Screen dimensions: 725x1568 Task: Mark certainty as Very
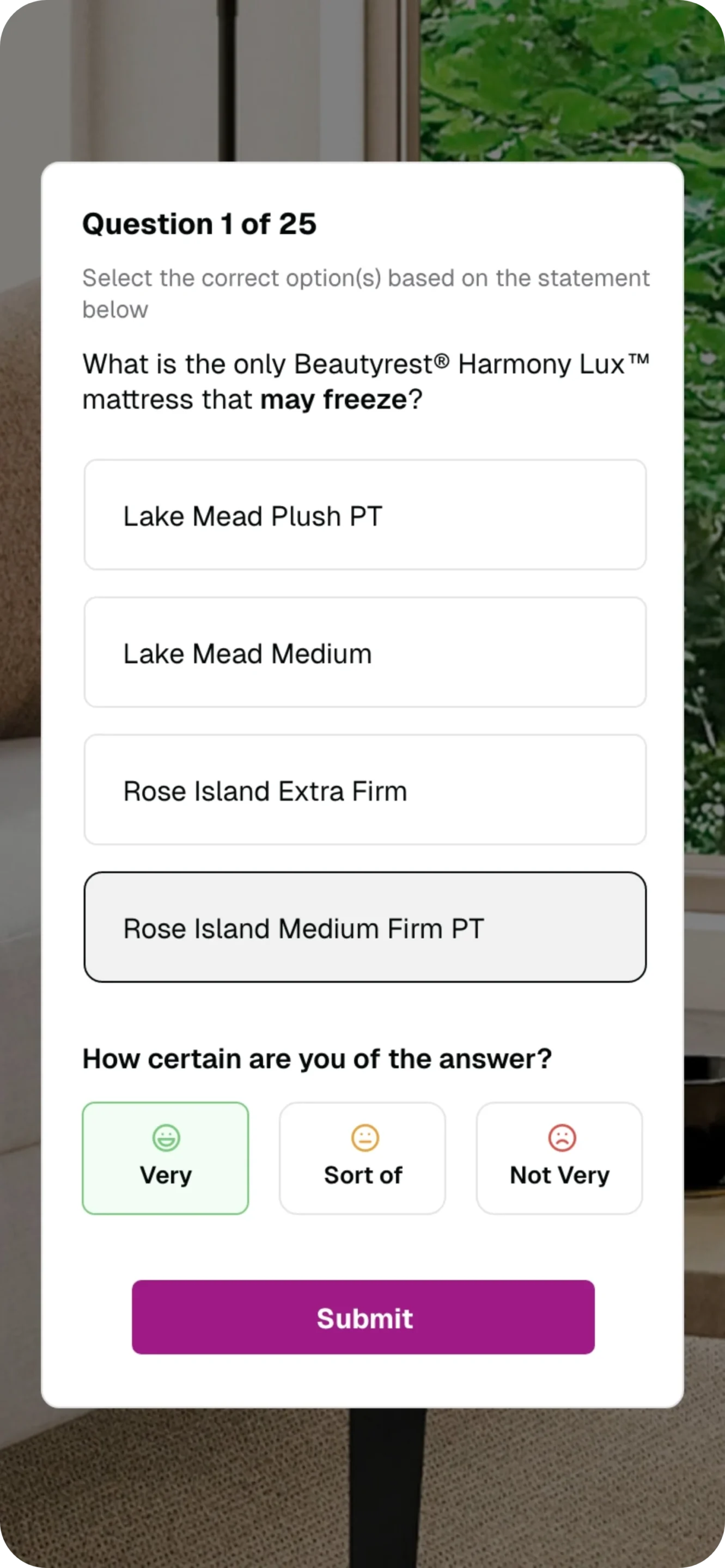166,1159
